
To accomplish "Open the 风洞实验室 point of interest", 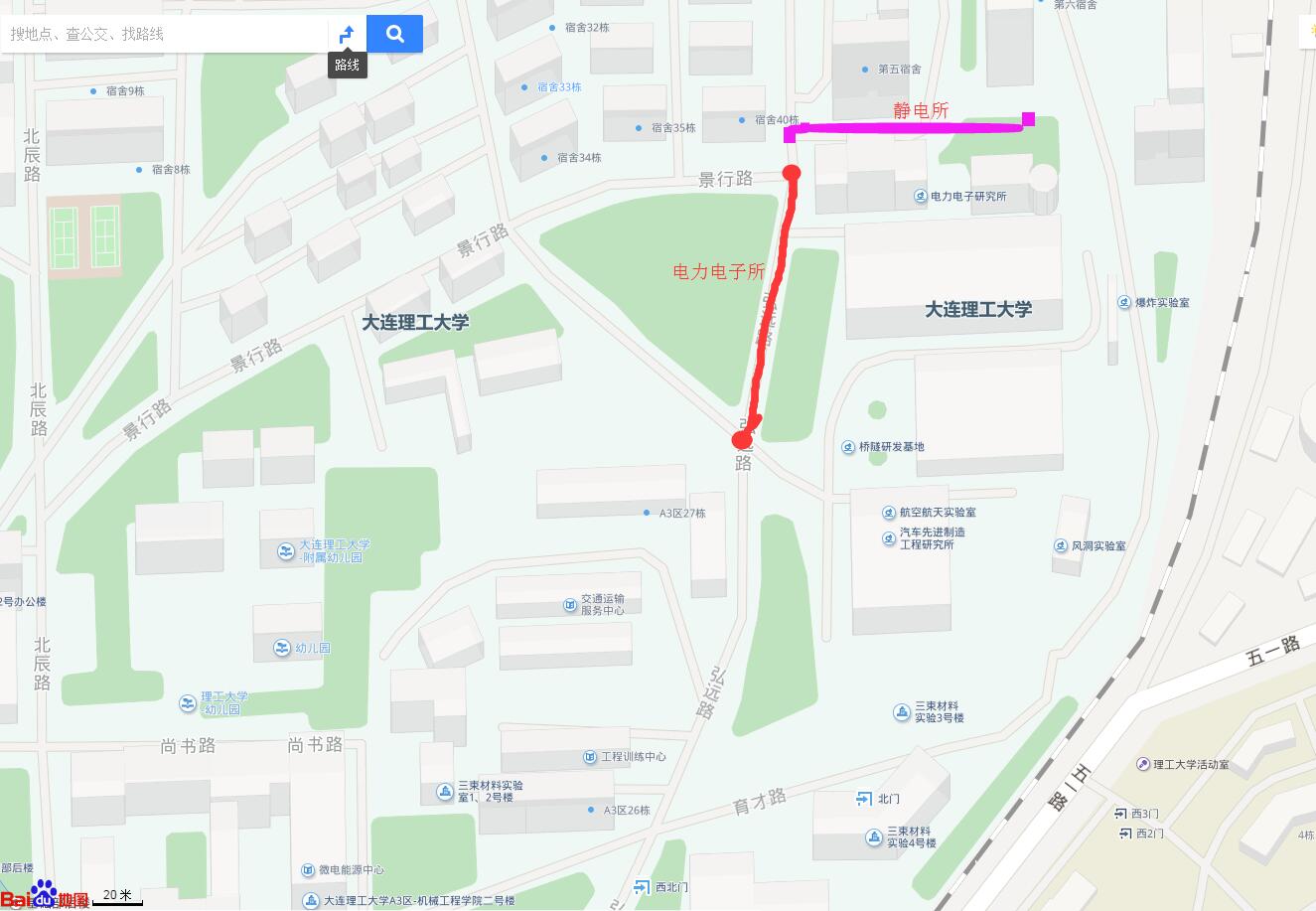I will pos(1062,545).
